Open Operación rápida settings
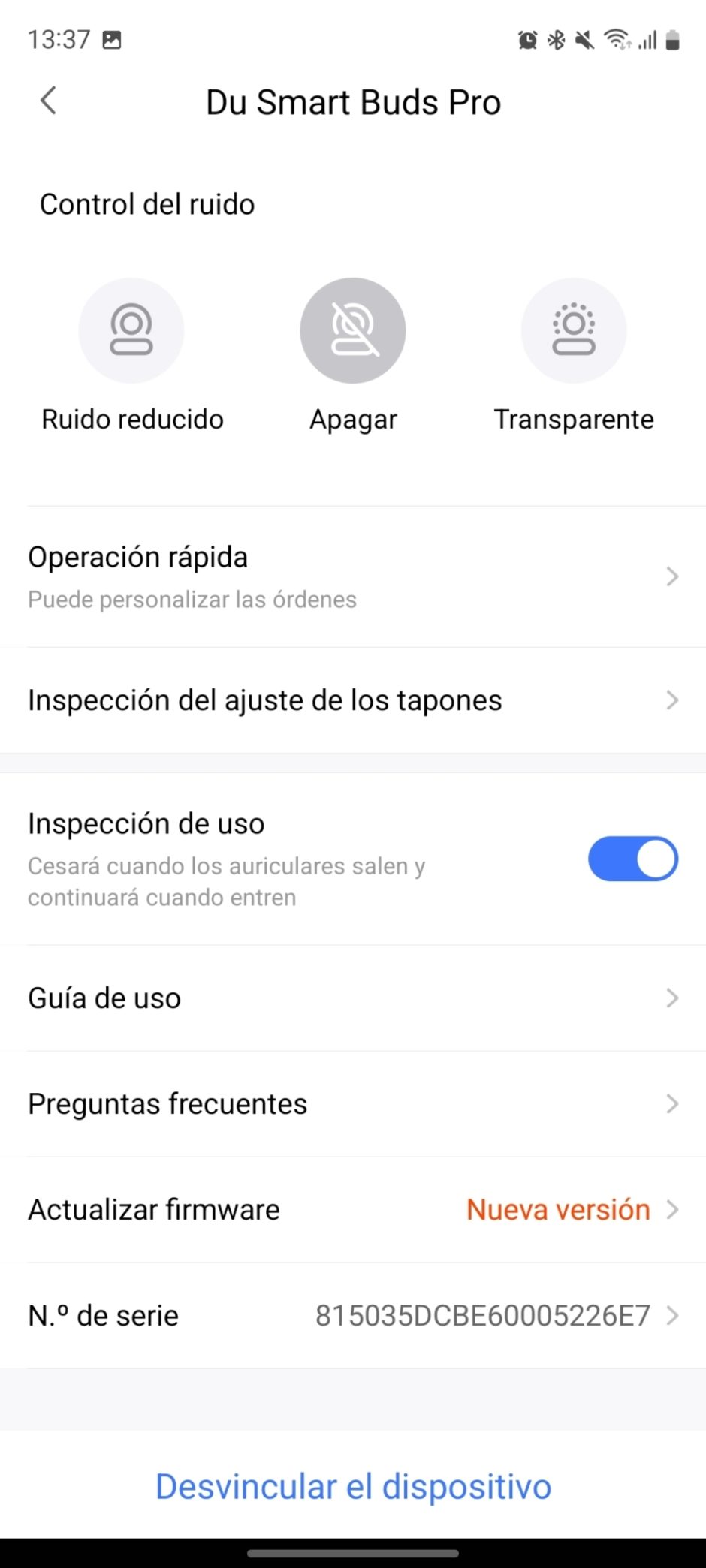This screenshot has width=706, height=1568. tap(353, 576)
